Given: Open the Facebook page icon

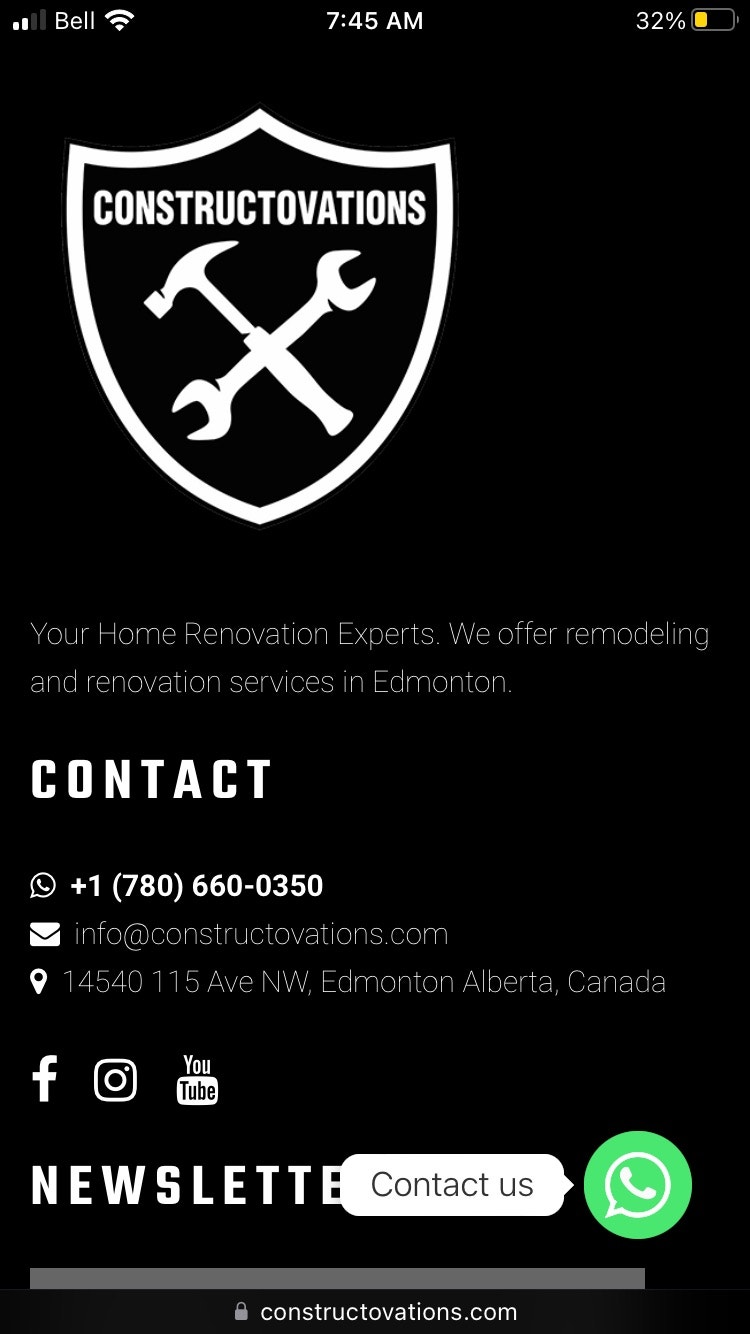Looking at the screenshot, I should pos(44,1079).
